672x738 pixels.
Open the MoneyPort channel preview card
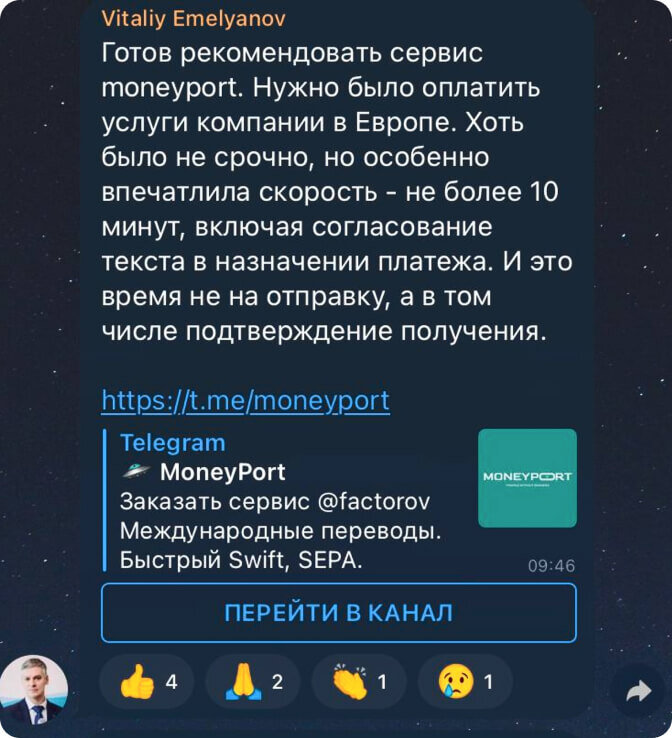[526, 478]
